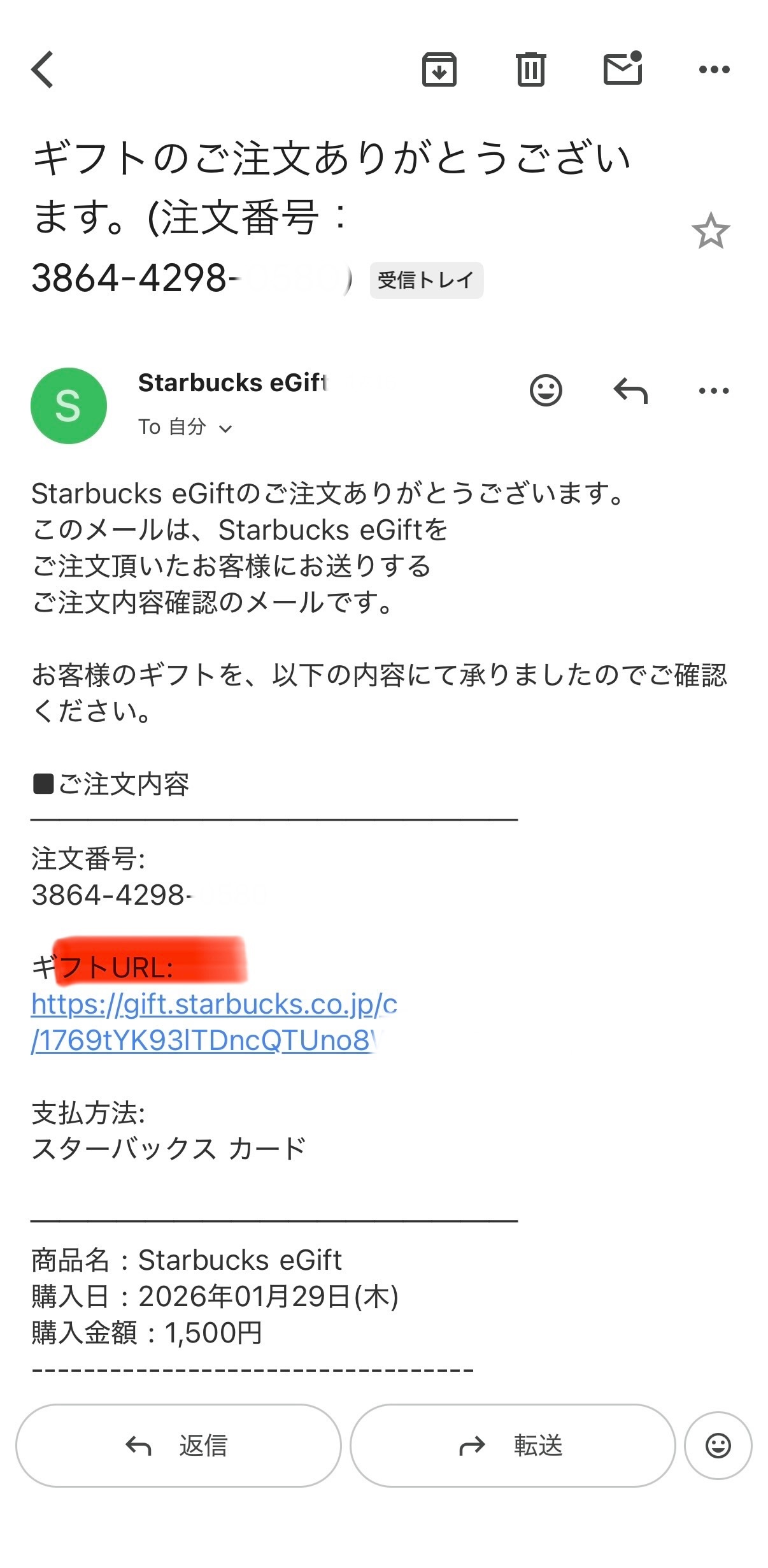
Task: Expand the To 自分 recipient details
Action: [x=185, y=428]
